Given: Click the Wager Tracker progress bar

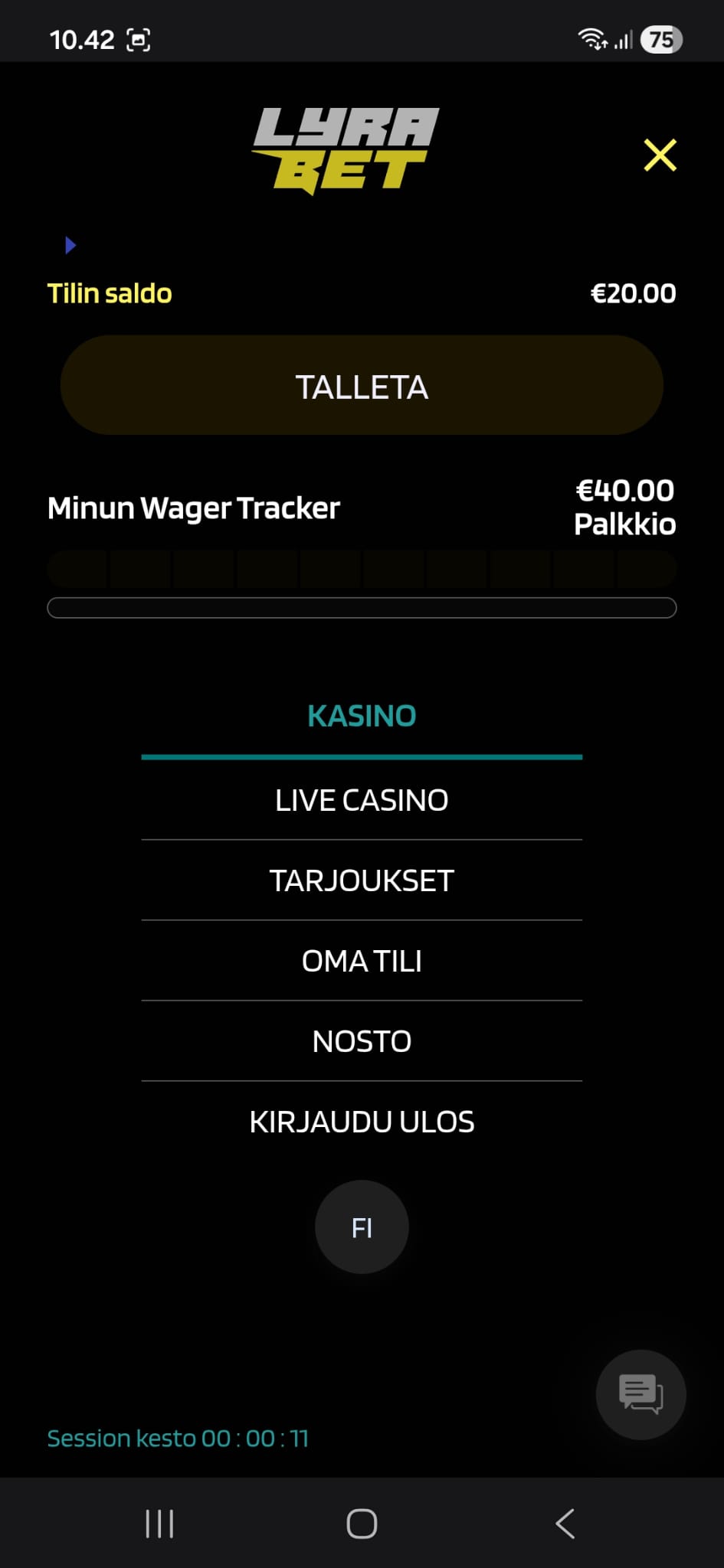Looking at the screenshot, I should point(362,607).
